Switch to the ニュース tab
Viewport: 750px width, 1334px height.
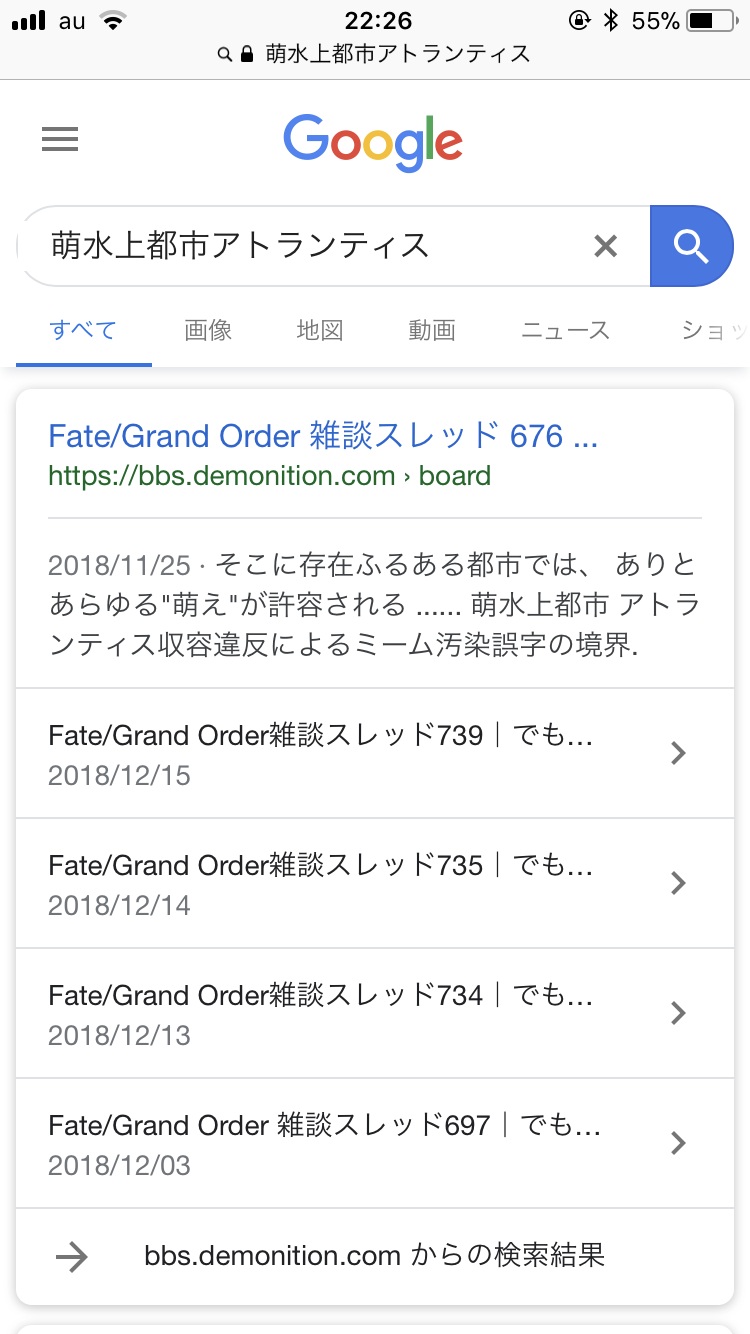coord(565,330)
